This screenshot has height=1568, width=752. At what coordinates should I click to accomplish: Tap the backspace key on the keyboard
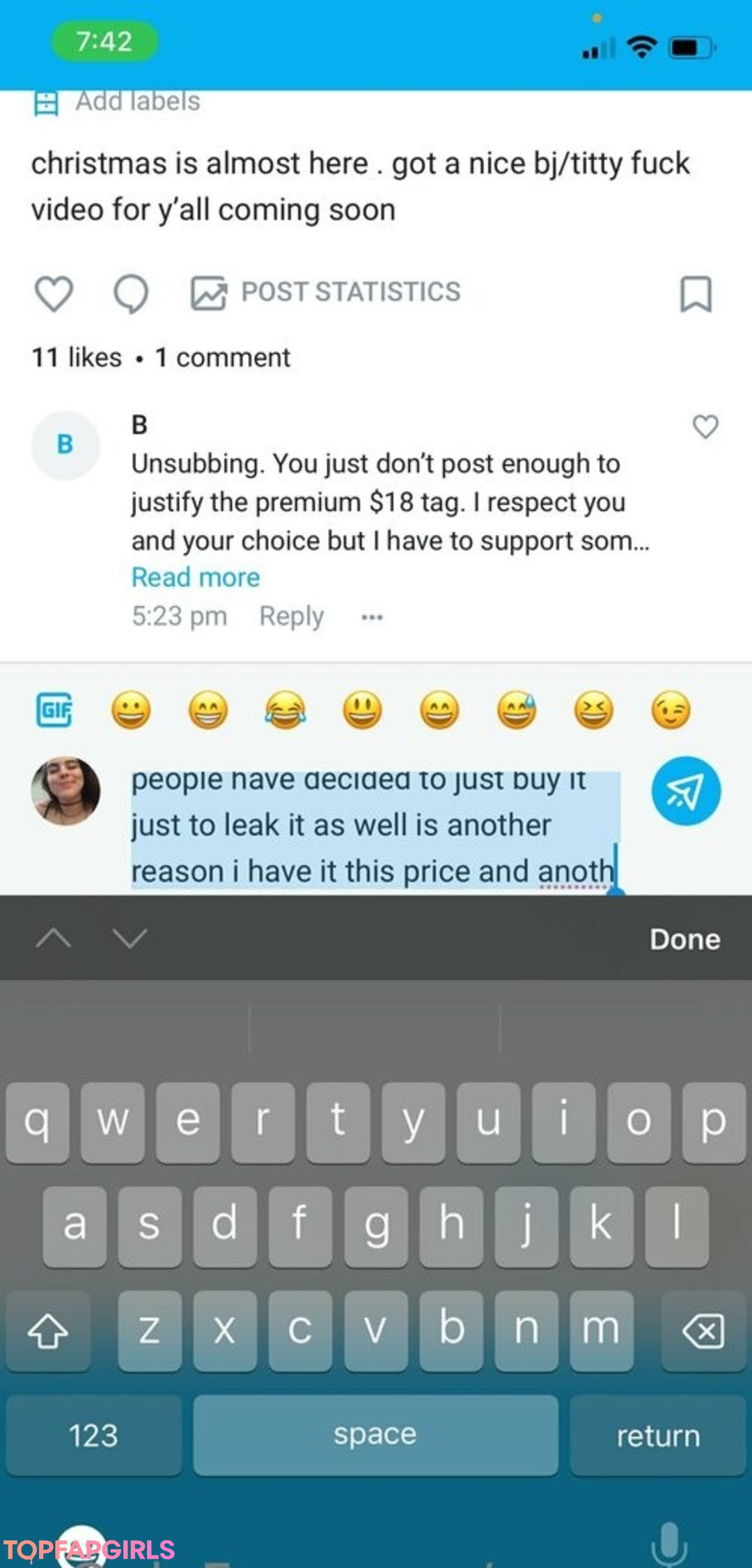pyautogui.click(x=703, y=1332)
